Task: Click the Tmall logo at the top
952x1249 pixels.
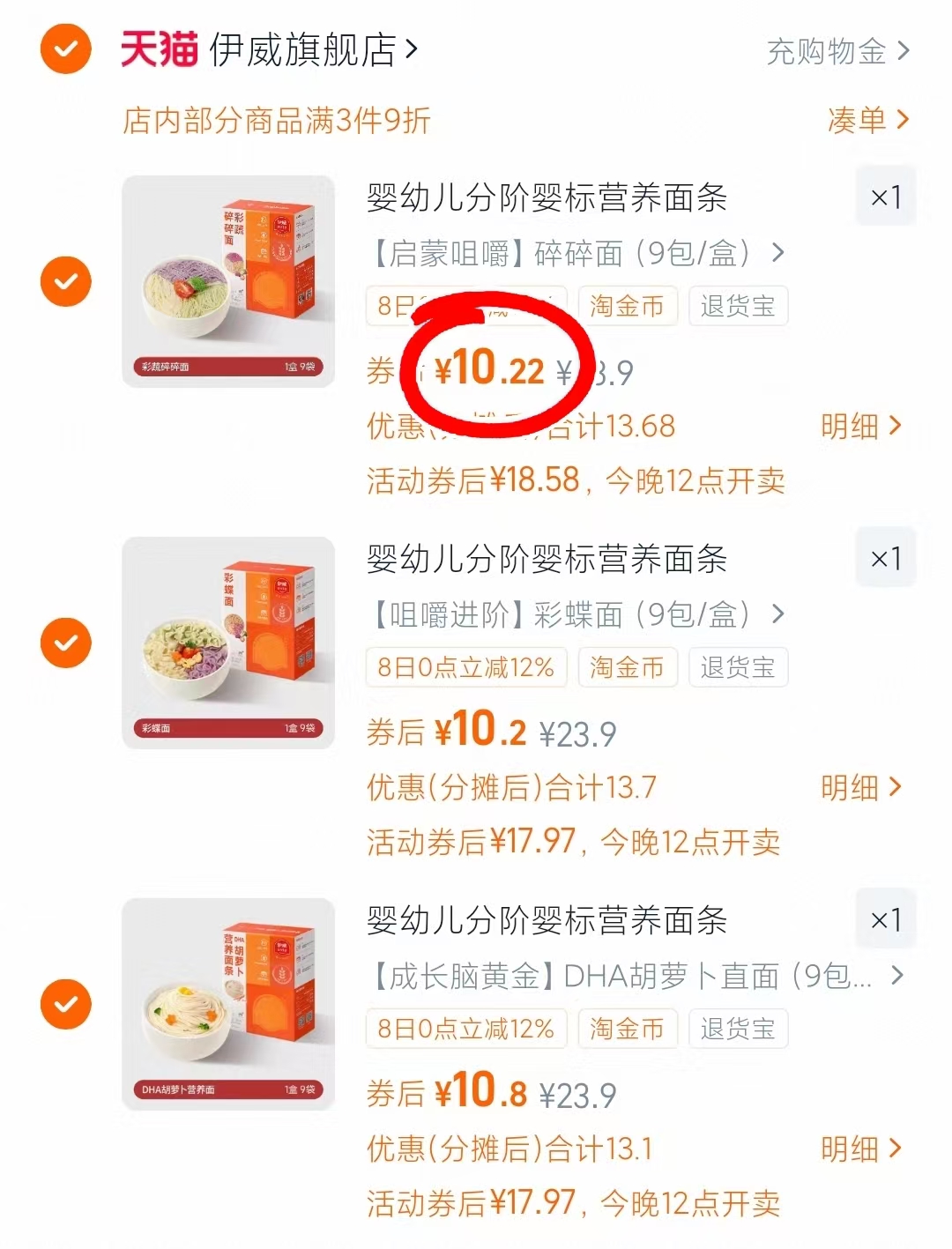Action: click(x=159, y=50)
